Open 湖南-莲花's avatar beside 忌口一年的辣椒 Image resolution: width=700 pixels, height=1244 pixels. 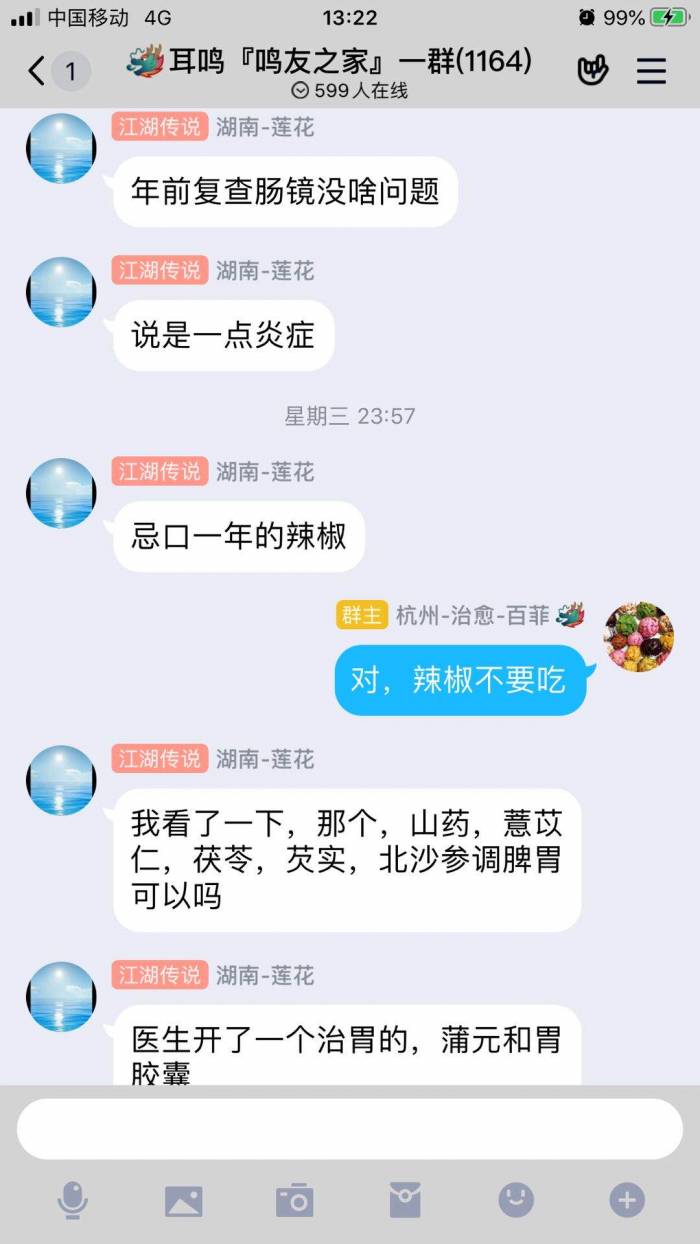(61, 493)
